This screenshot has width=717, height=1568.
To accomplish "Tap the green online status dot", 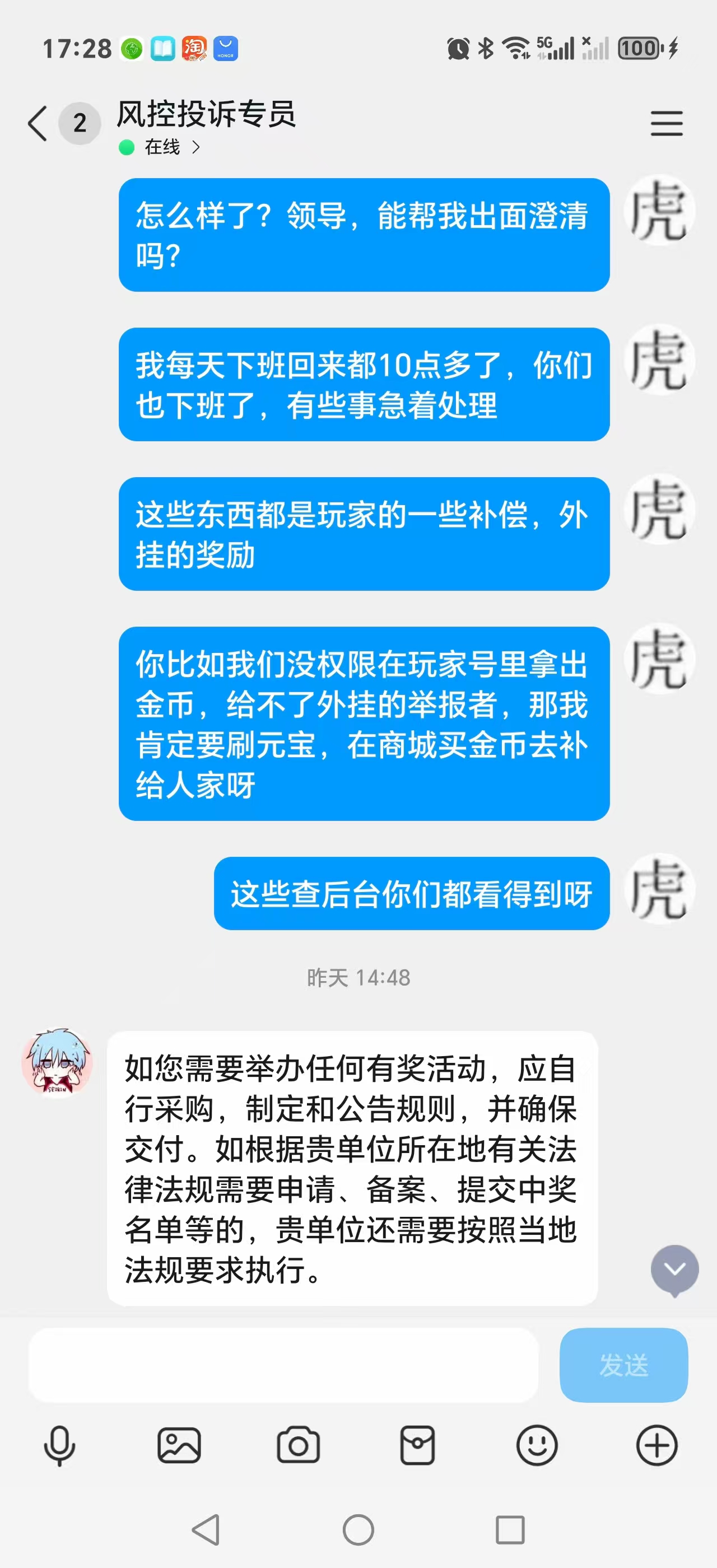I will [126, 147].
